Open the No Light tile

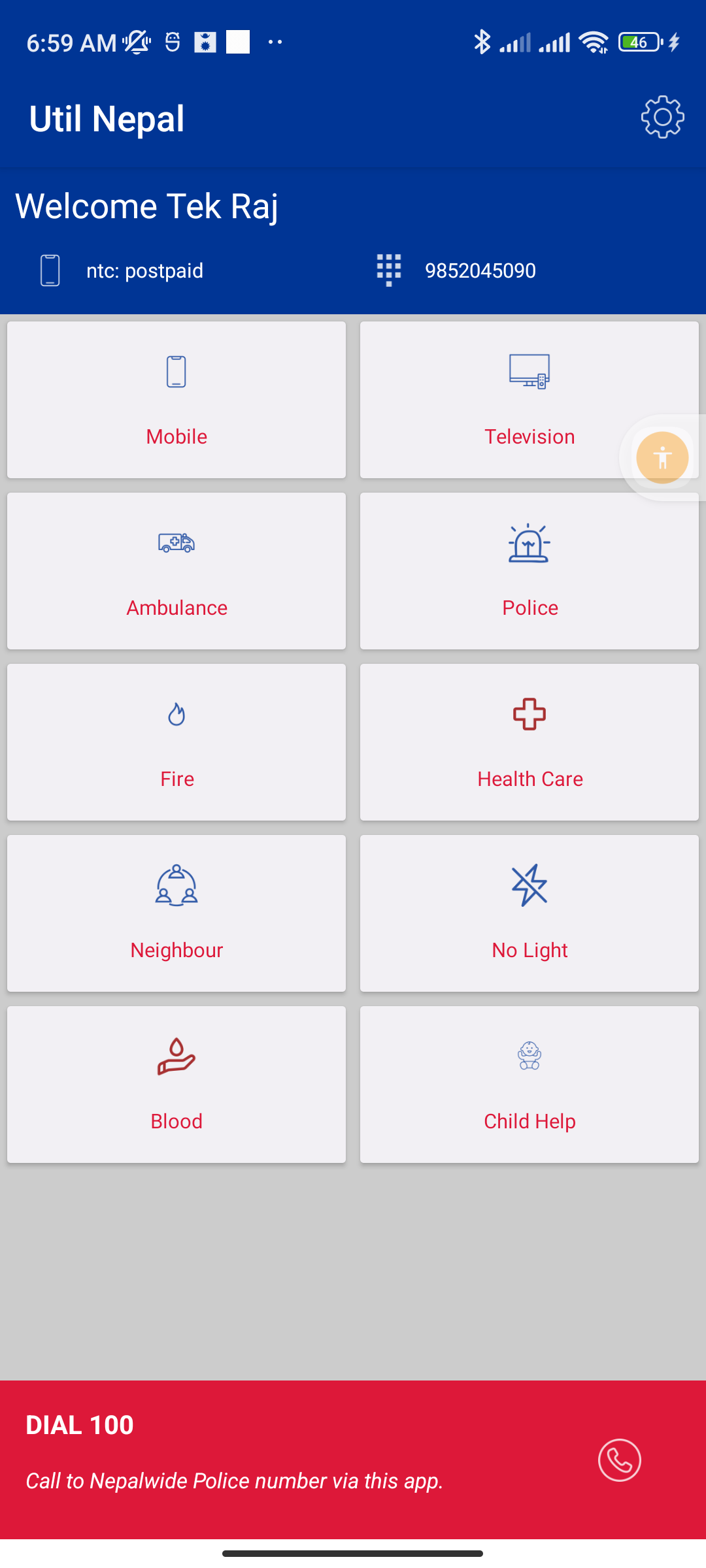click(529, 913)
